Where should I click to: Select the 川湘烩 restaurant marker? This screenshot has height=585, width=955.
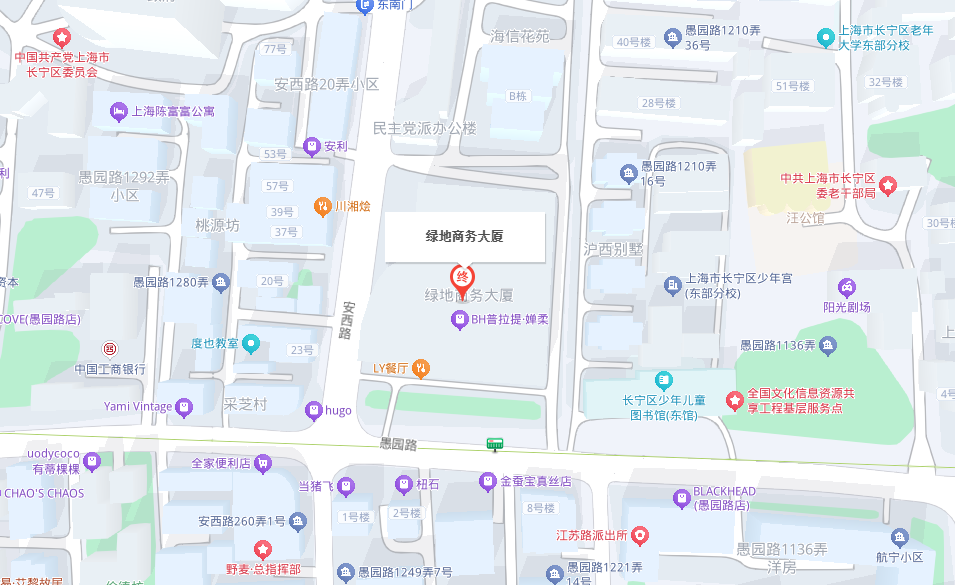point(322,206)
